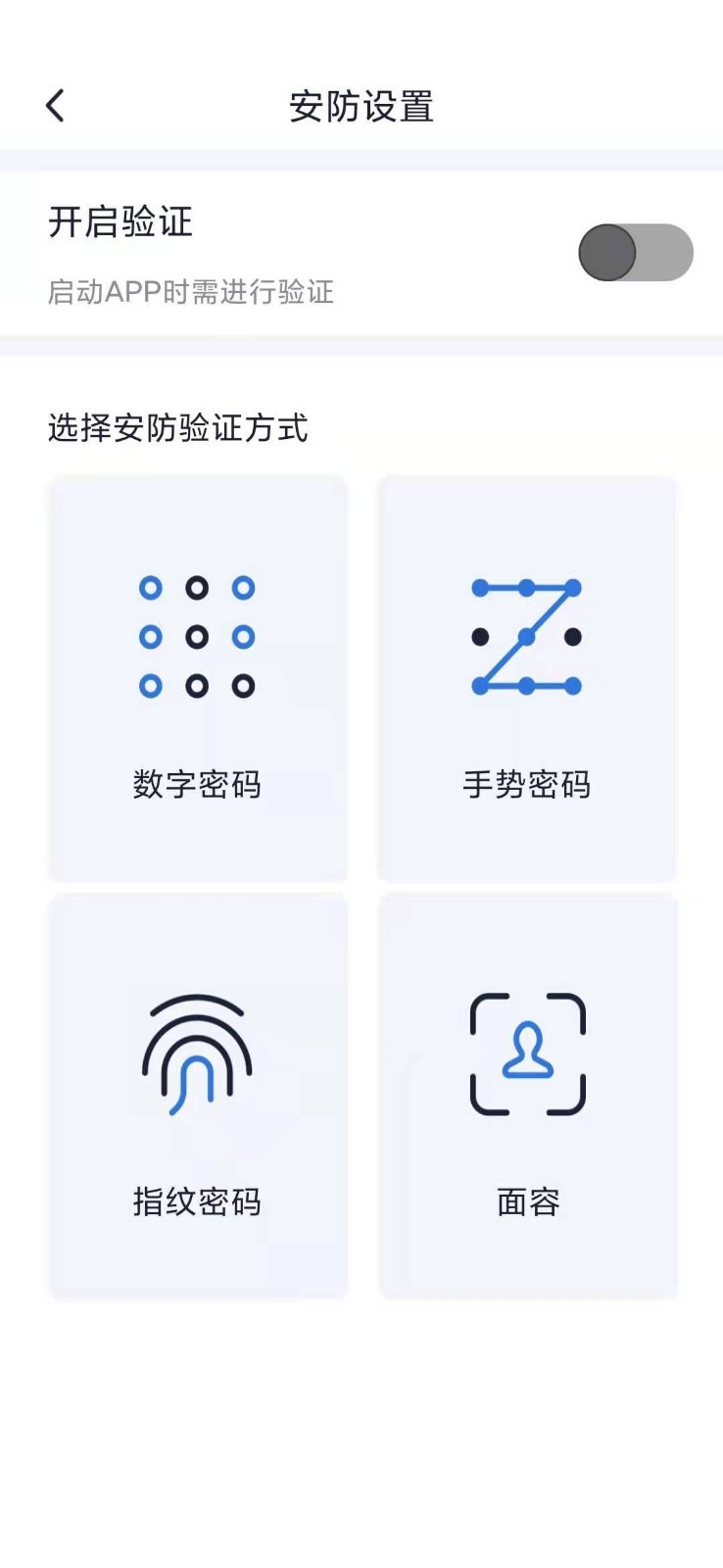Tap the 启动APP时需进行验证 description text

[191, 291]
